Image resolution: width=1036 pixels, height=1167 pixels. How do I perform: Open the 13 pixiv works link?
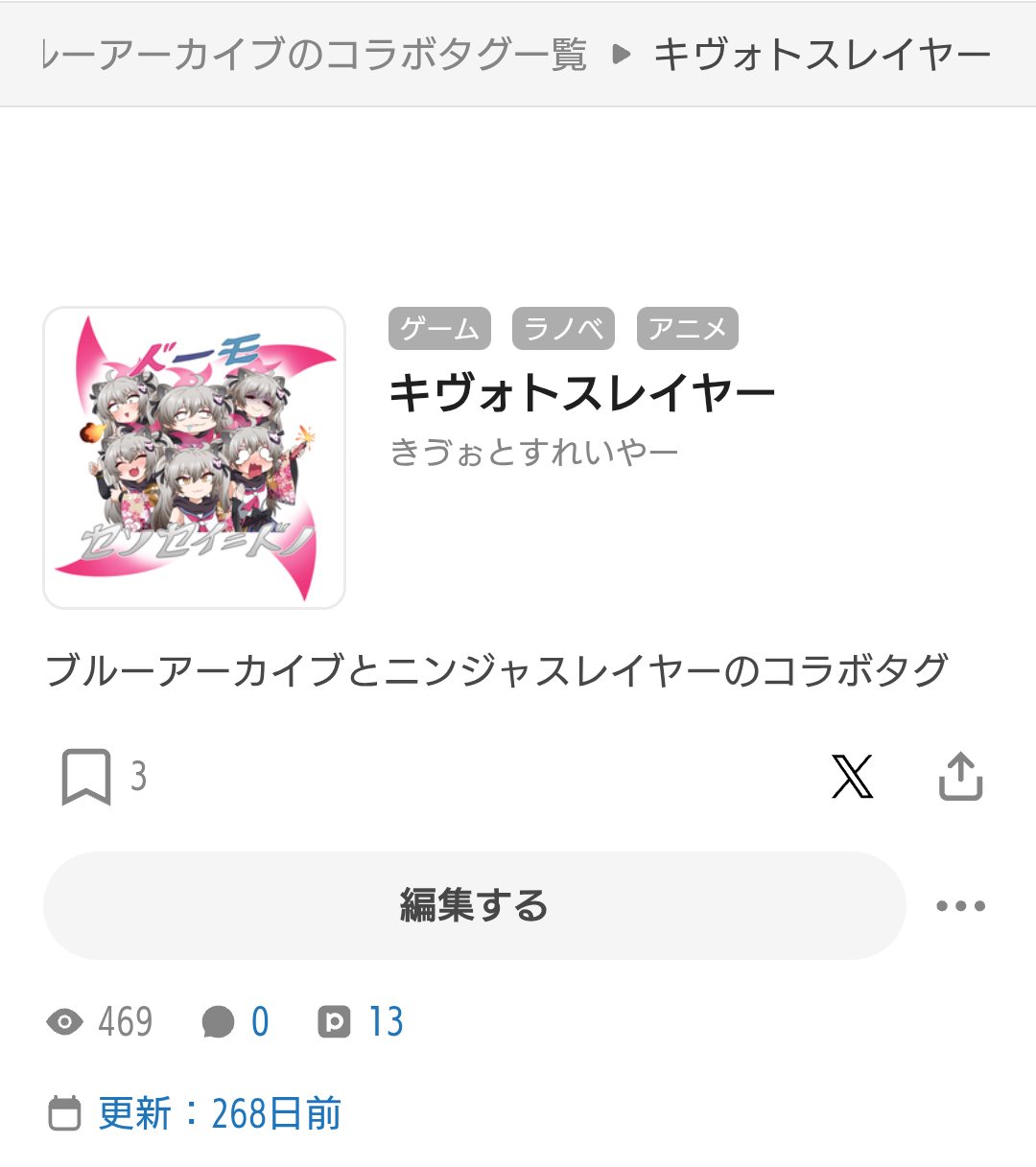(363, 1022)
